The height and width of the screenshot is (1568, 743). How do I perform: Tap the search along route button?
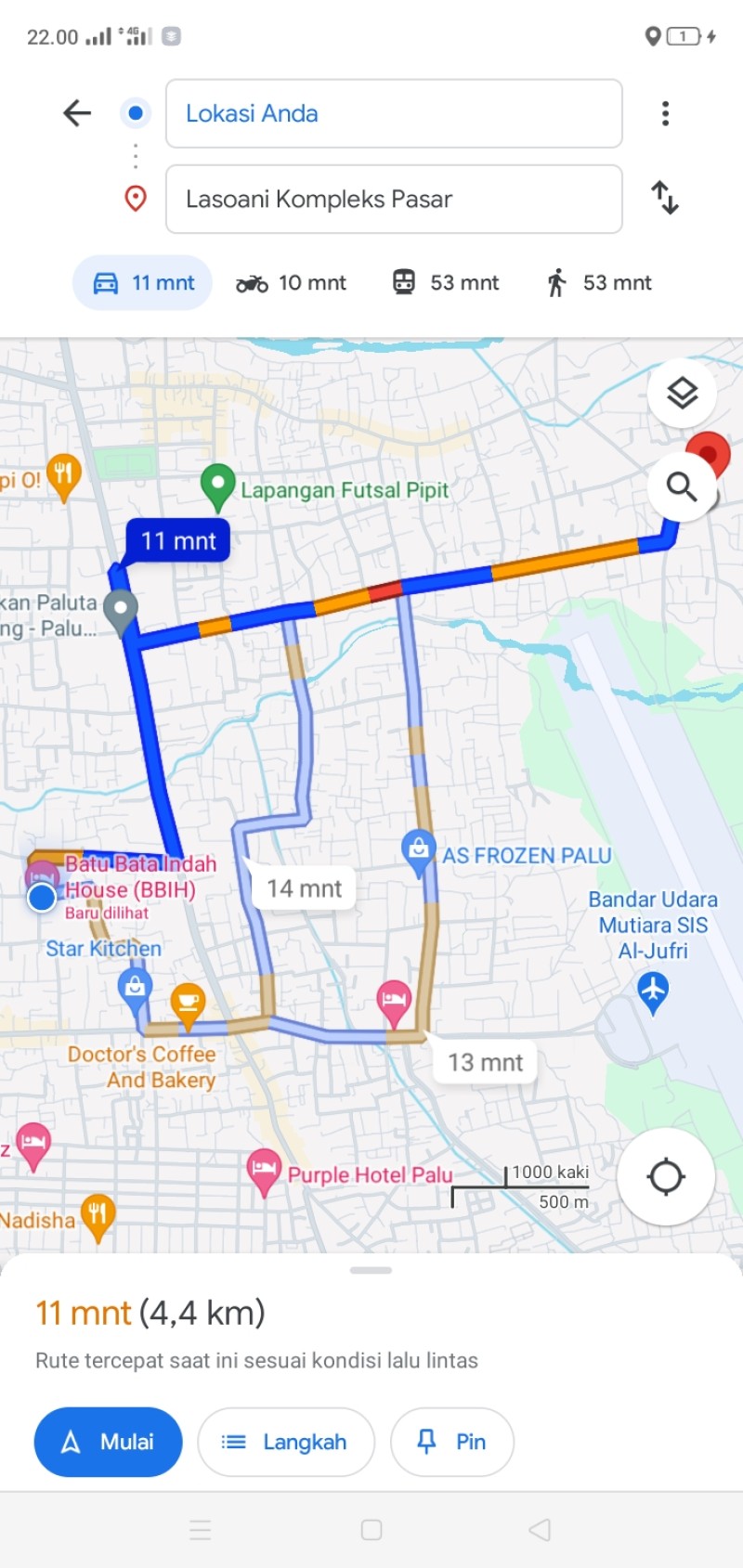[682, 486]
